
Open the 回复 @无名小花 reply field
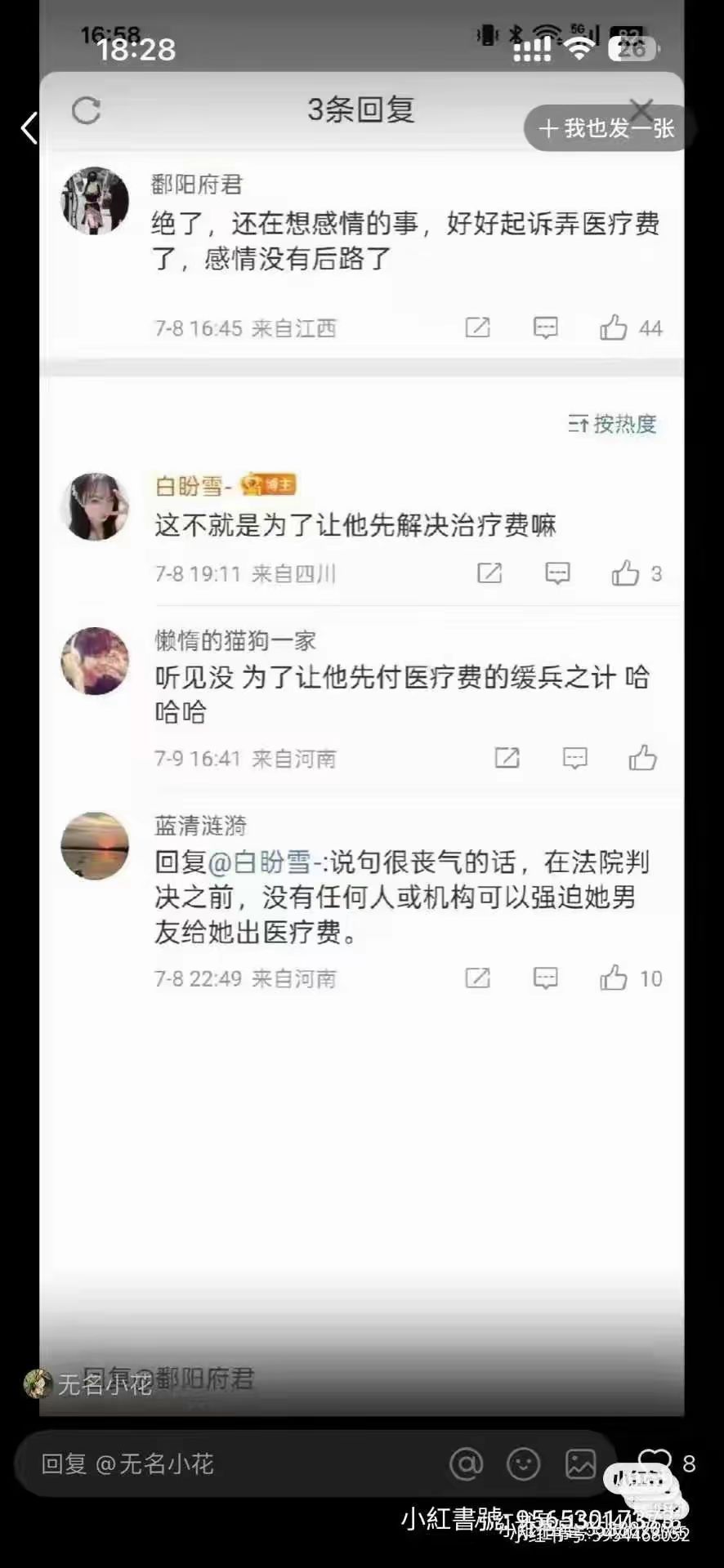coord(229,1464)
